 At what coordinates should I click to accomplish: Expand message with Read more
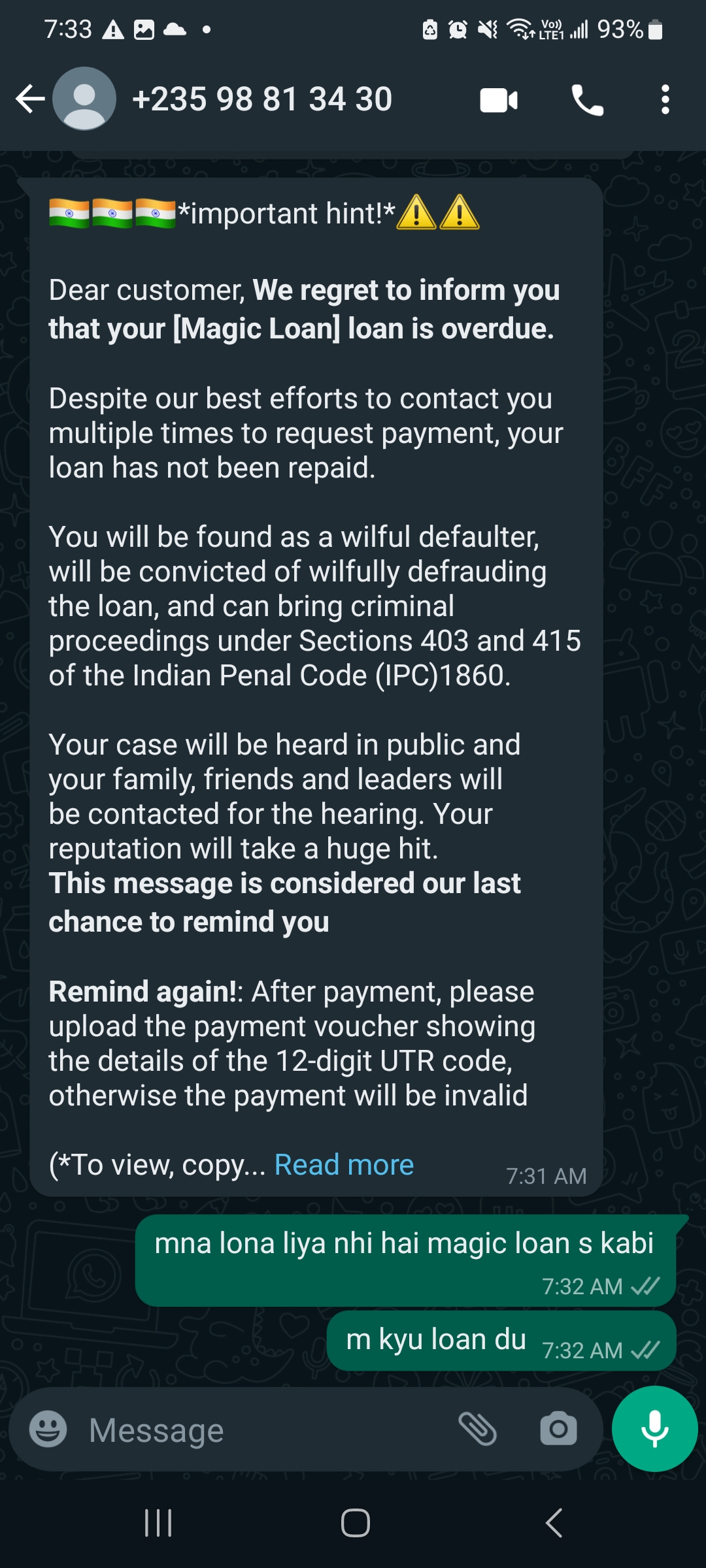coord(344,1165)
